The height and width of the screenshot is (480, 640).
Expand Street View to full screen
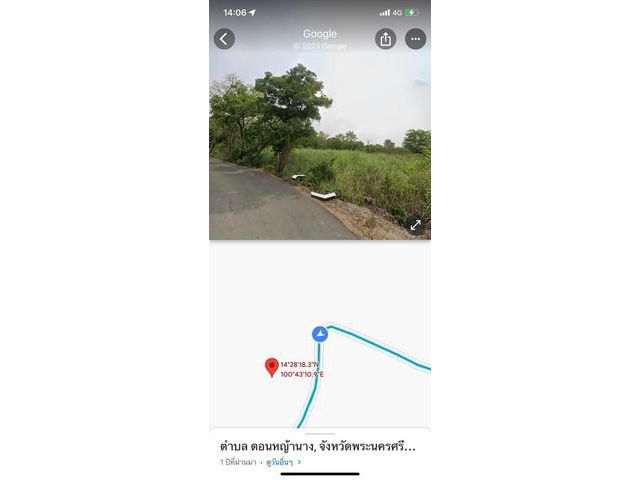[415, 225]
